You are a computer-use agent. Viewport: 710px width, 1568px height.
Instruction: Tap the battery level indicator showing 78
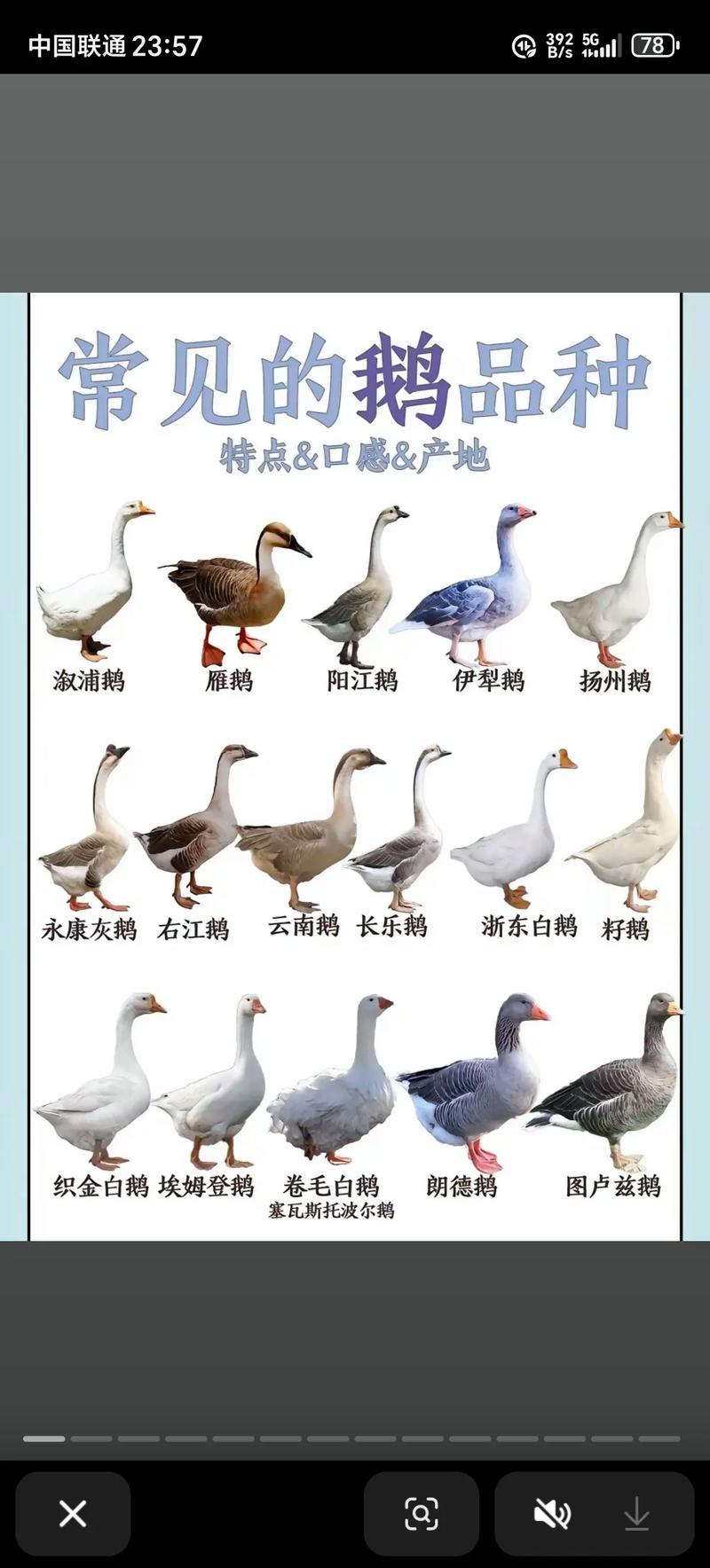[x=653, y=43]
